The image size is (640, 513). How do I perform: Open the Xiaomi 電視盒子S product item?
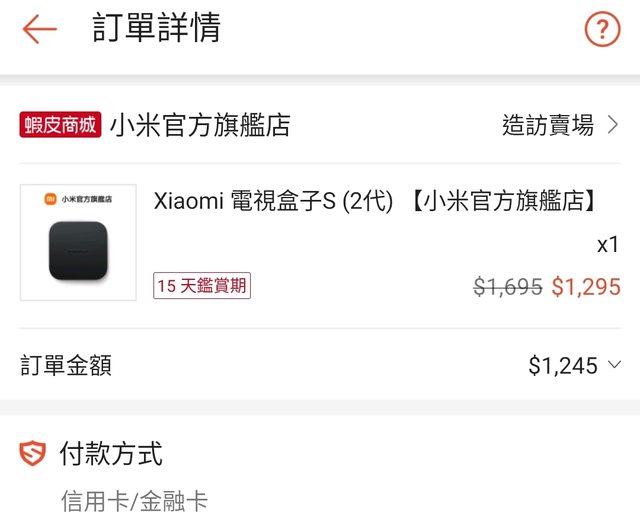[x=374, y=200]
